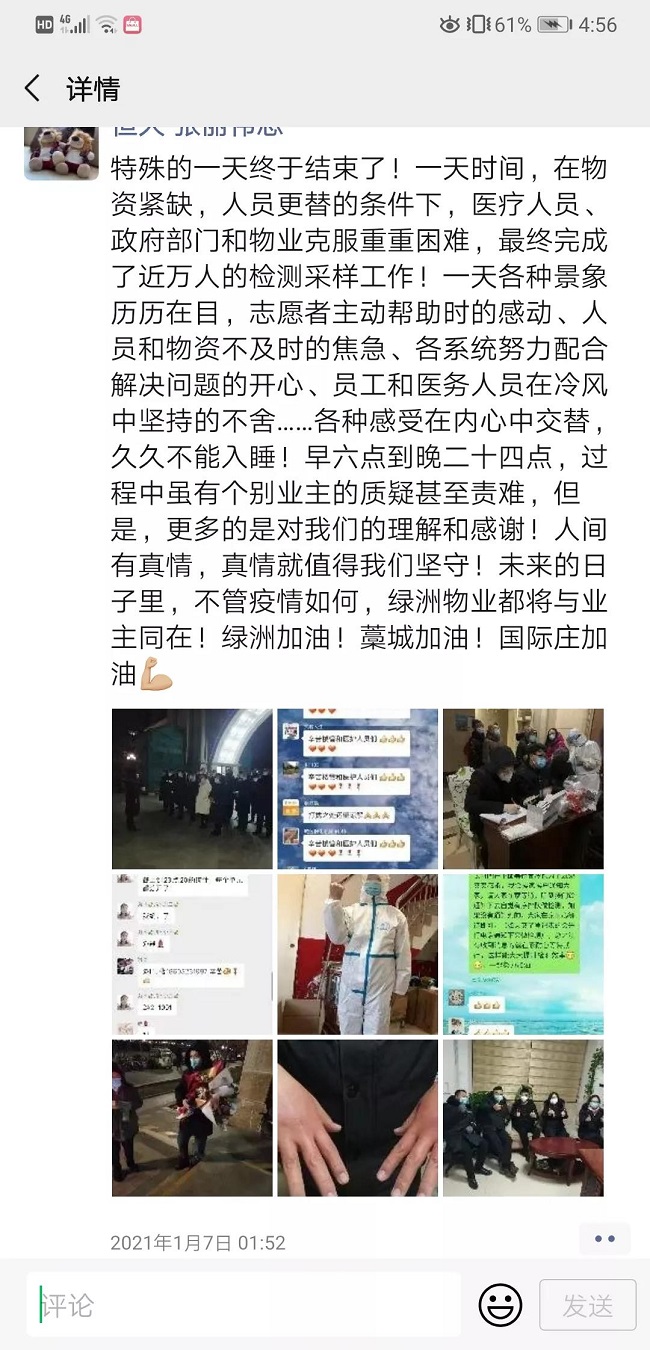This screenshot has width=650, height=1350.
Task: Open the first photo of the night crowd
Action: (x=191, y=788)
